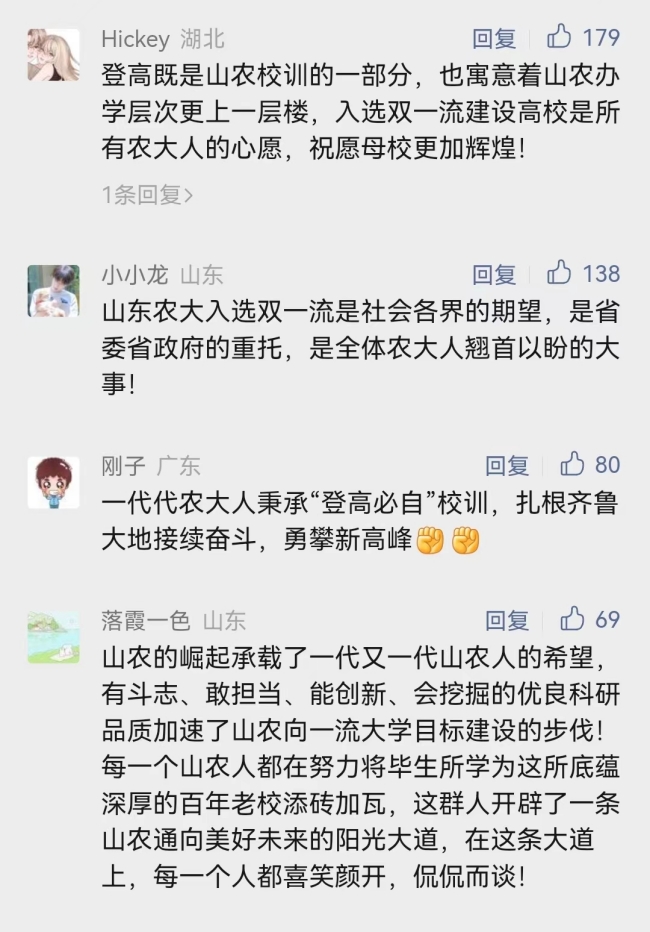Reply to 落霞一色's comment

507,620
